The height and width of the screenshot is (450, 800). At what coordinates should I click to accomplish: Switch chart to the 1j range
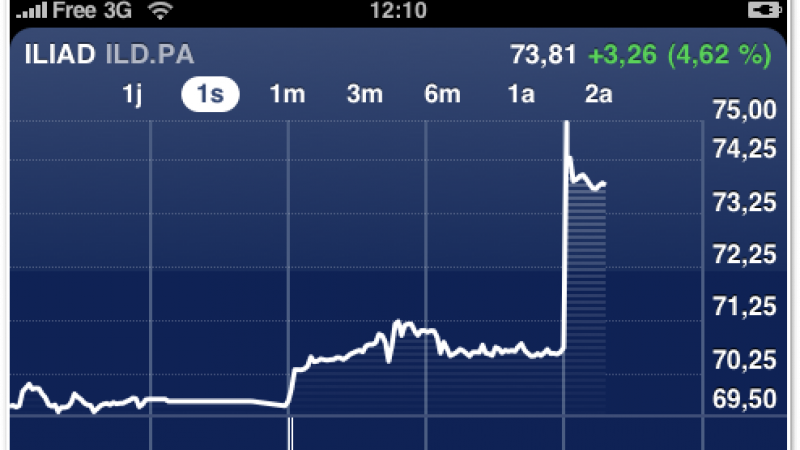(x=134, y=95)
